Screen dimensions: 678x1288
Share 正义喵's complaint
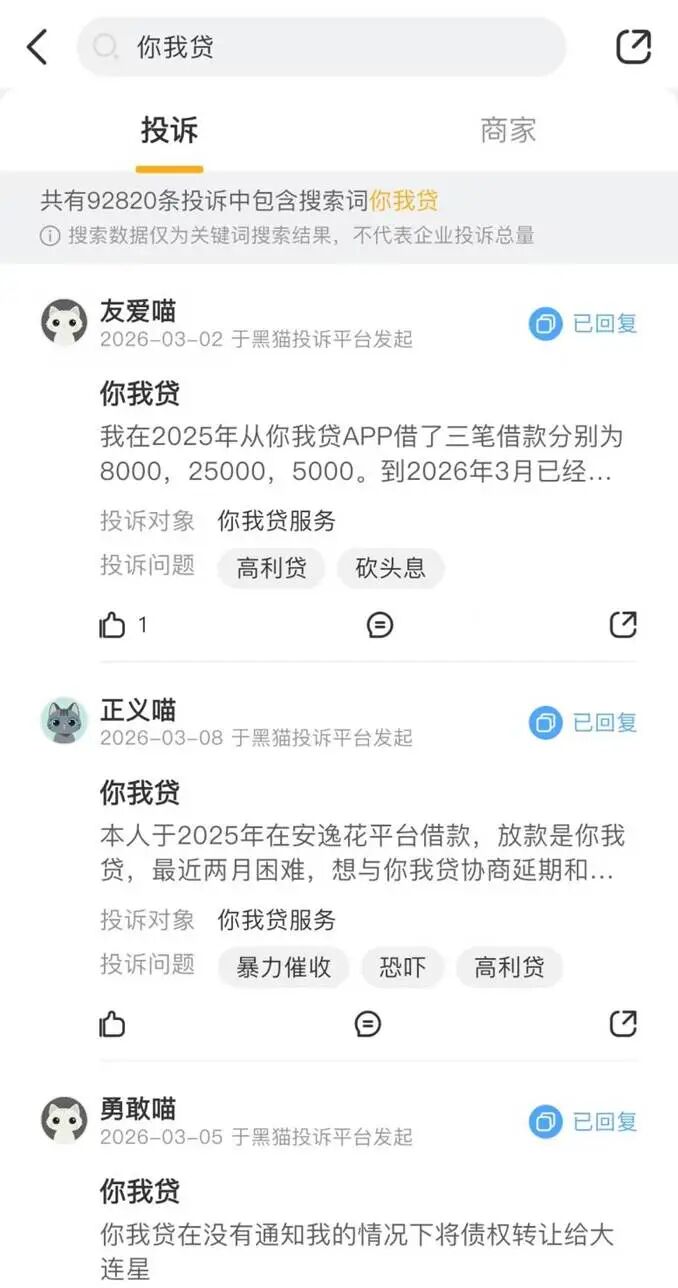[x=623, y=1023]
